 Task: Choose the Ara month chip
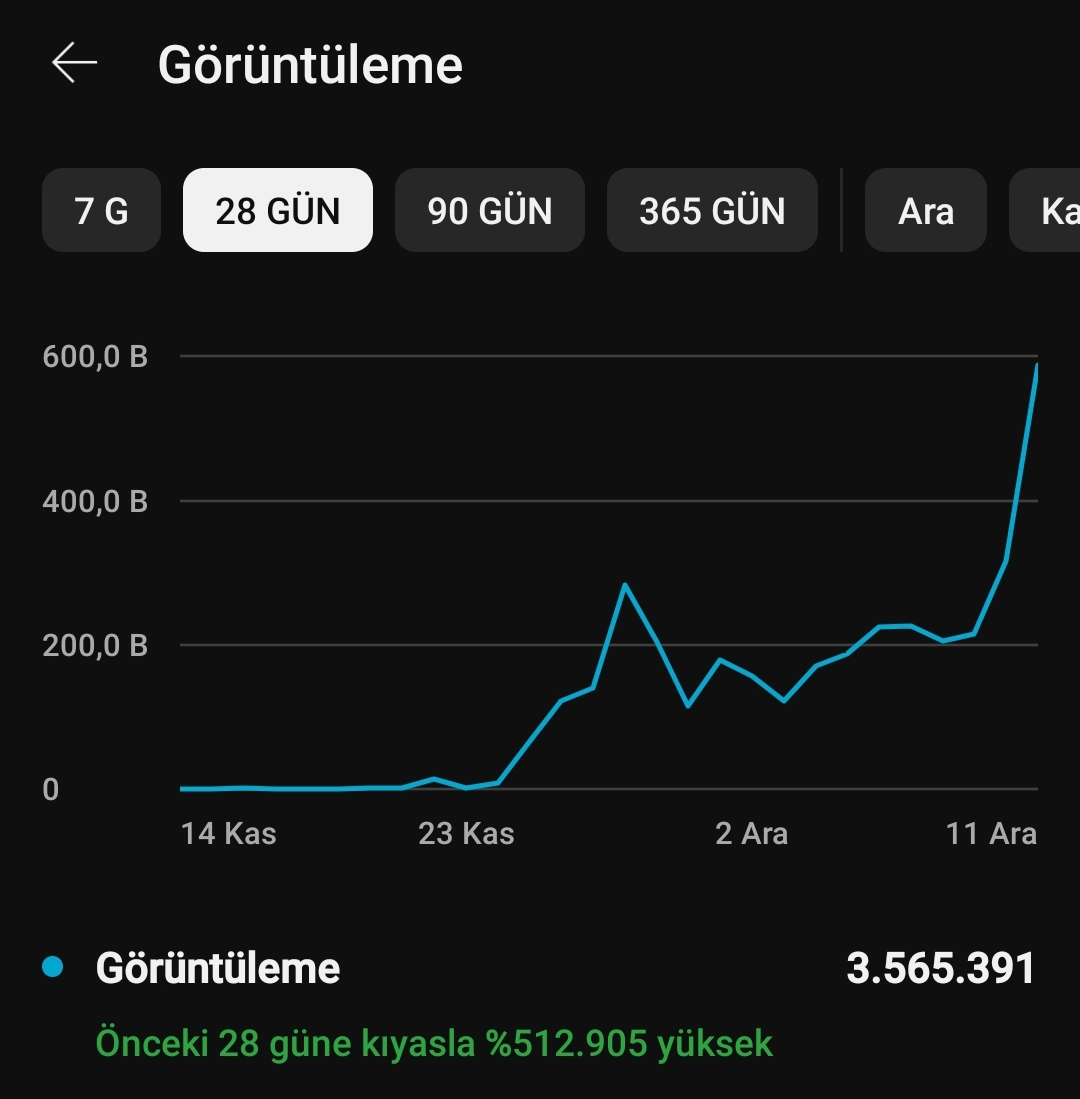tap(926, 210)
